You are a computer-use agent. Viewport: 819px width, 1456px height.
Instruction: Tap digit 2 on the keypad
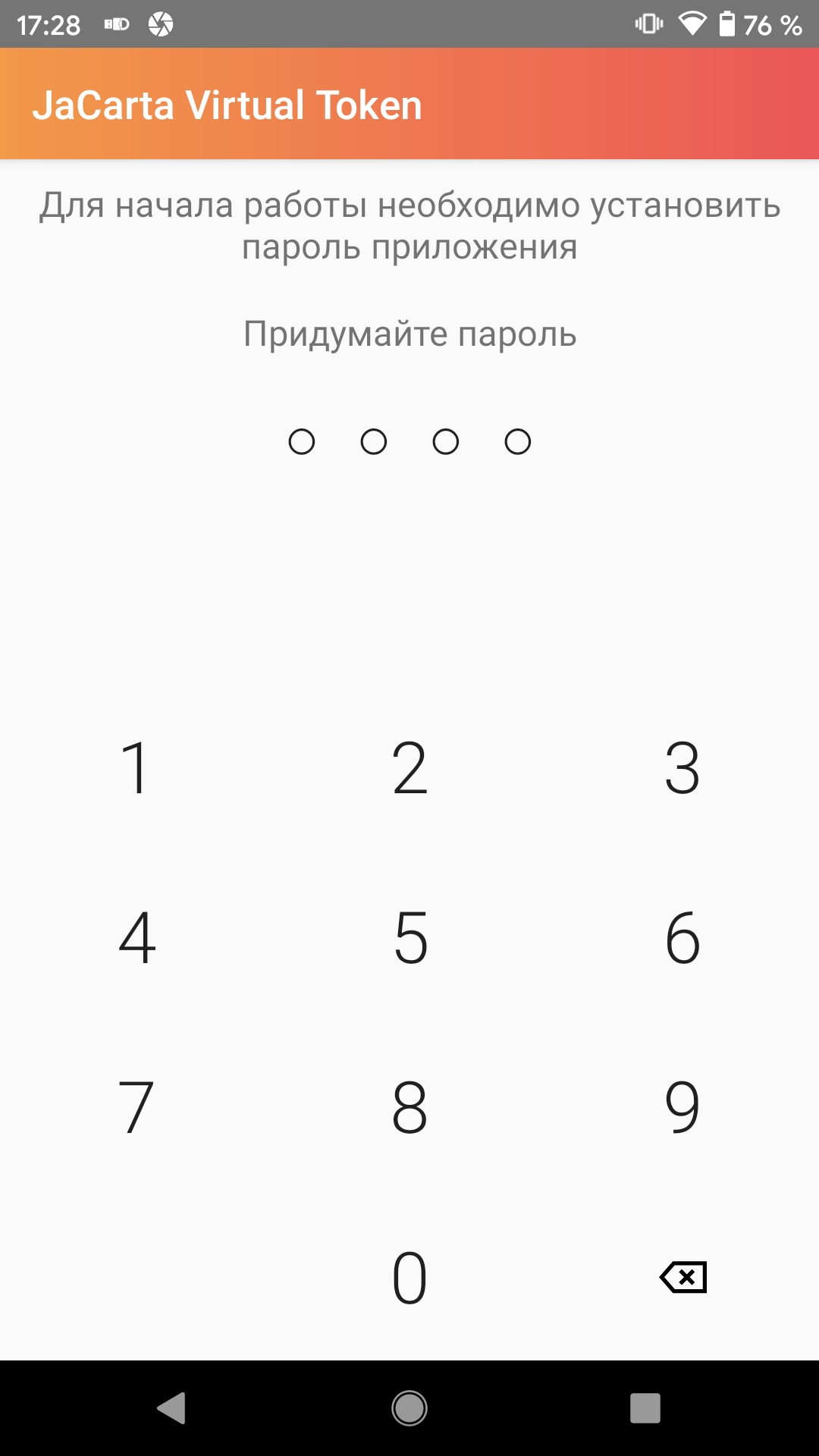click(x=409, y=767)
